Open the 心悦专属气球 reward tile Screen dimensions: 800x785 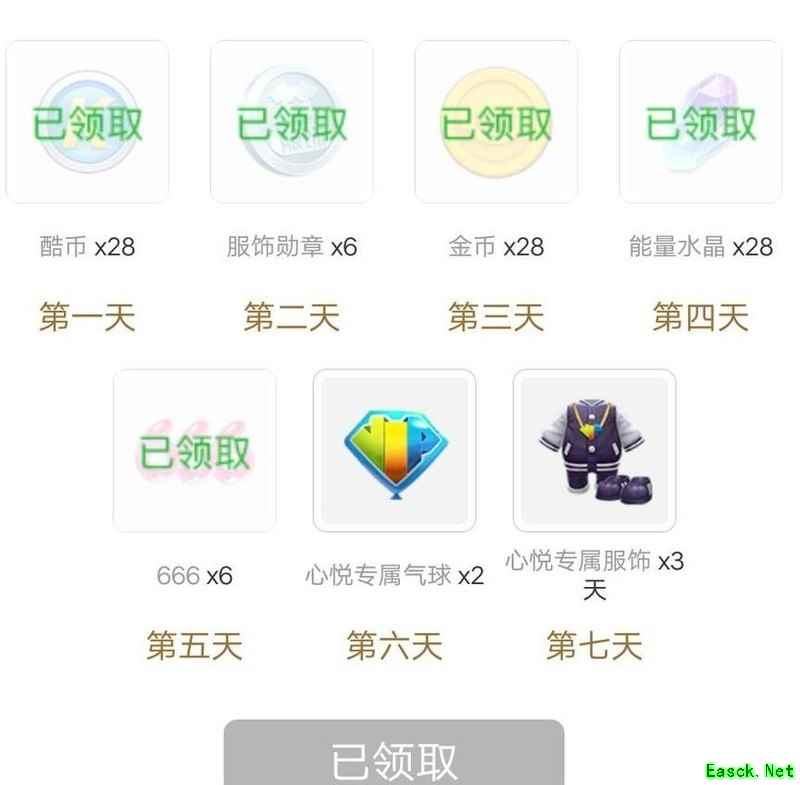394,450
